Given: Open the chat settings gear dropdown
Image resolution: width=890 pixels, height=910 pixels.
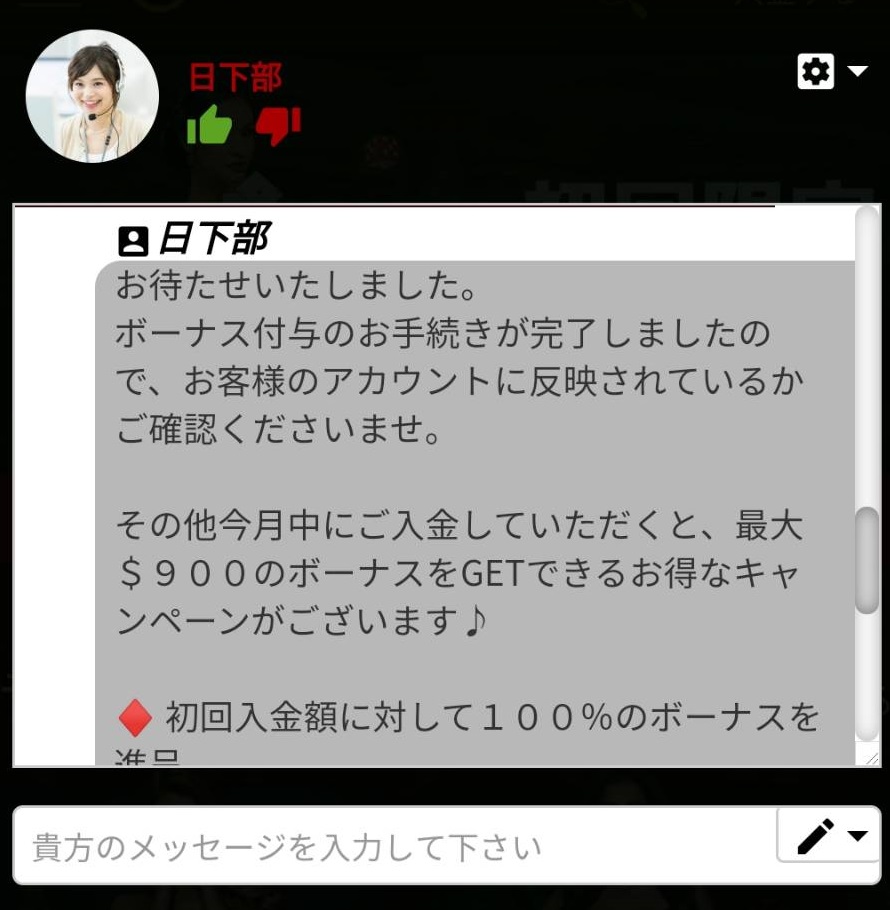Looking at the screenshot, I should tap(831, 72).
